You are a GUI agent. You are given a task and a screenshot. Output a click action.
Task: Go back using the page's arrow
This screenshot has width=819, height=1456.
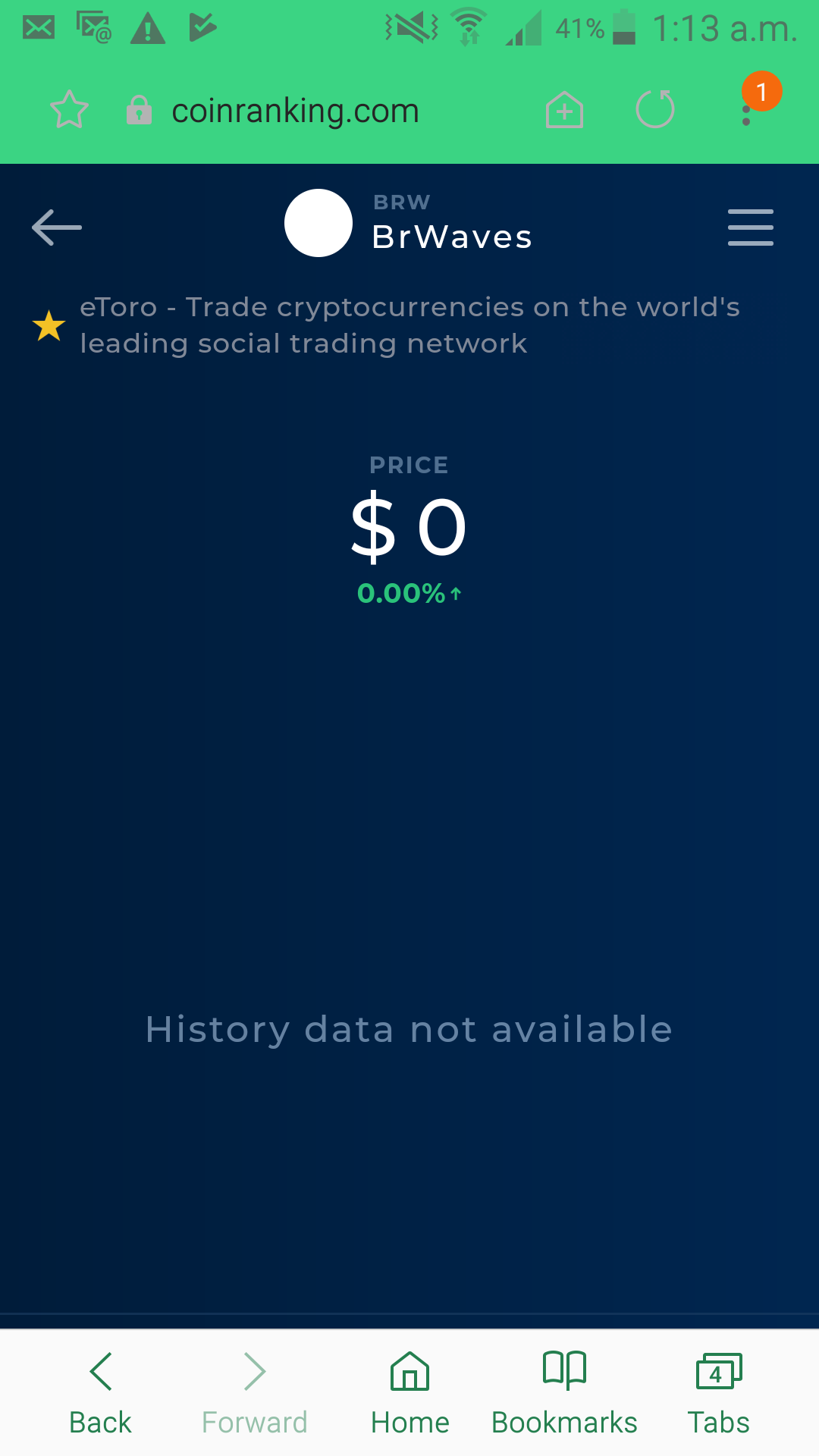(x=57, y=227)
